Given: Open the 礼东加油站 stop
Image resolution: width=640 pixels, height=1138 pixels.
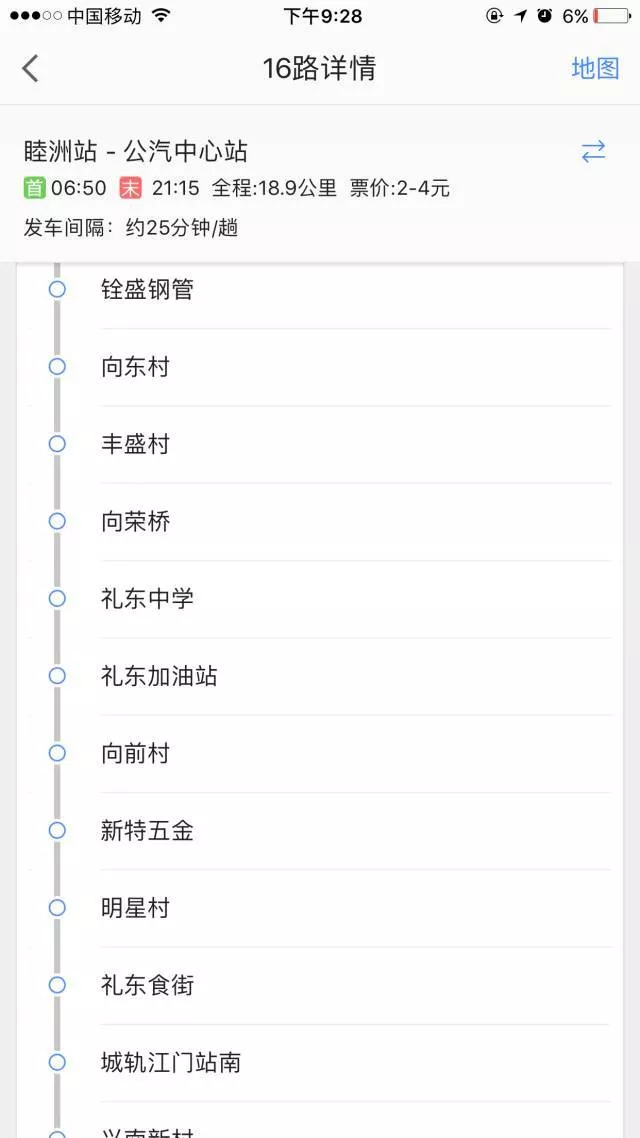Looking at the screenshot, I should pos(159,676).
